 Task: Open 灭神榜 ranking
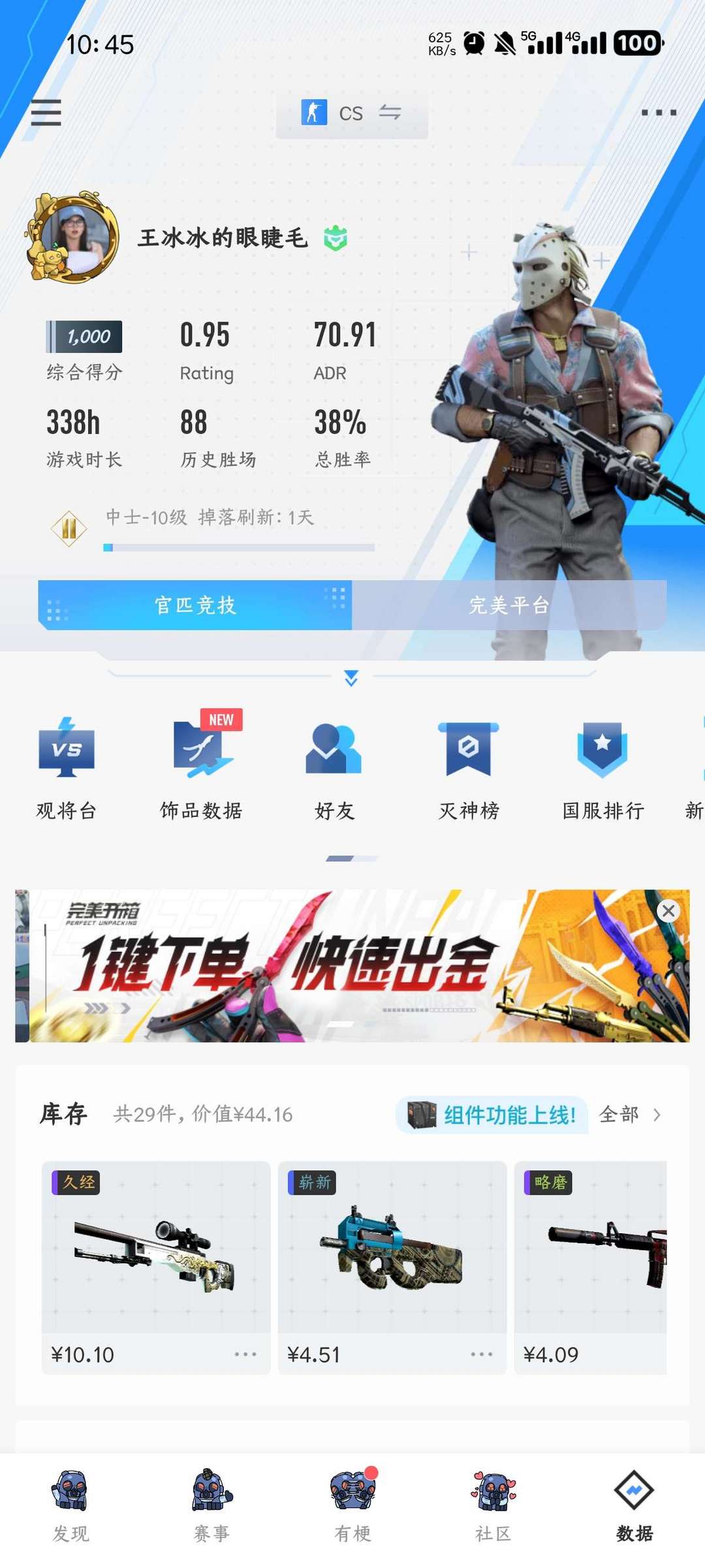[x=469, y=769]
